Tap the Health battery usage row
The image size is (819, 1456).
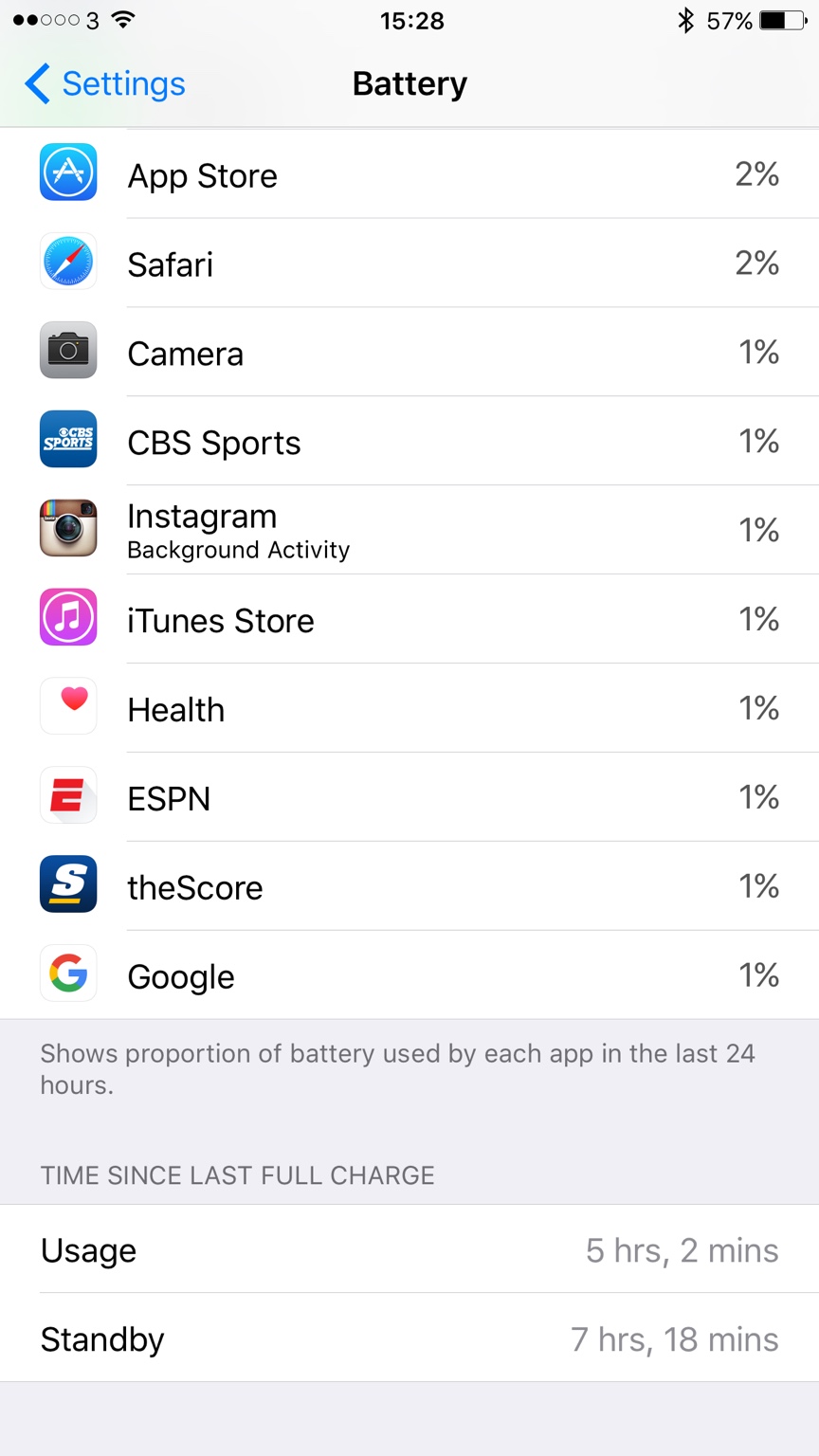coord(409,709)
